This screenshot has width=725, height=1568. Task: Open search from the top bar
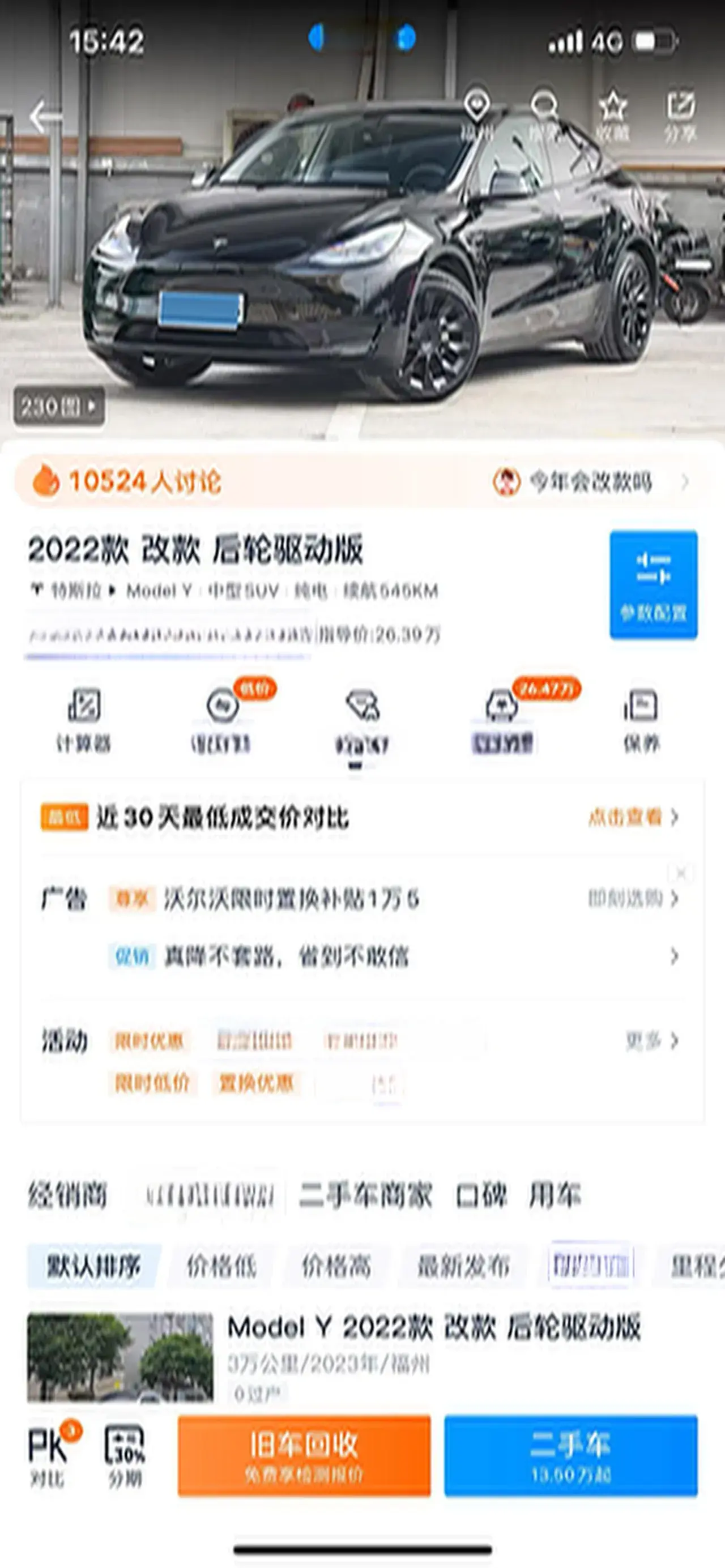[544, 116]
